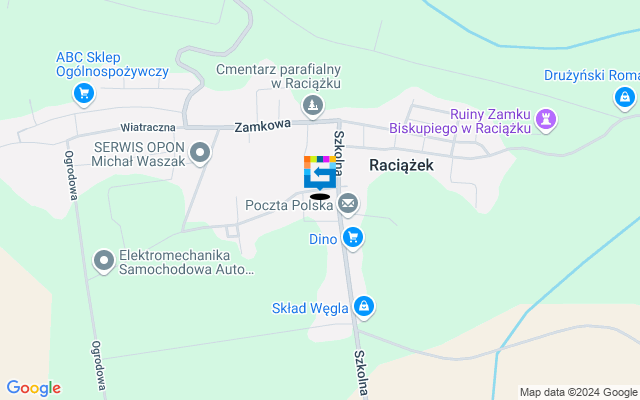This screenshot has height=400, width=640.
Task: Select the Drużyński Roma shop marker
Action: coord(624,97)
